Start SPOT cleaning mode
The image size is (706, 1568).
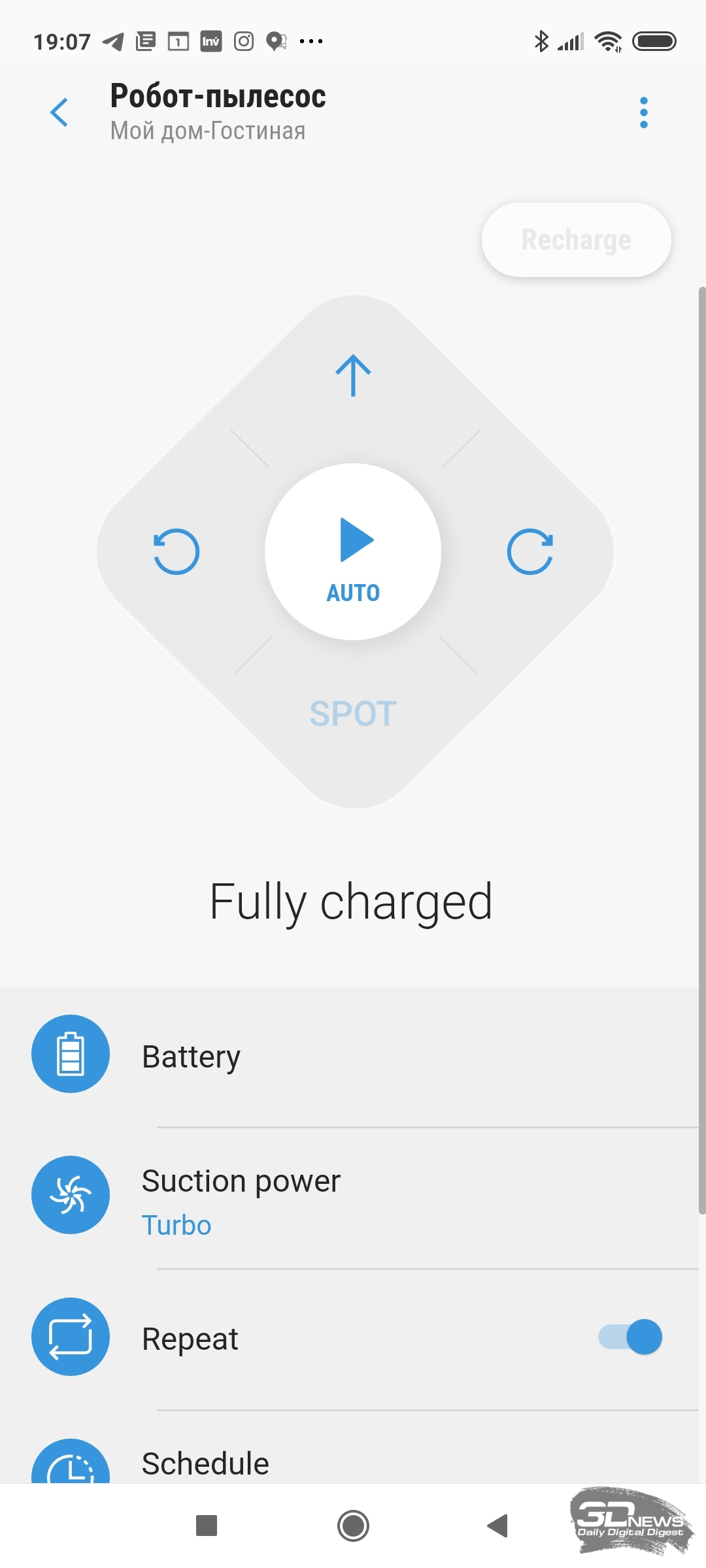[x=353, y=713]
